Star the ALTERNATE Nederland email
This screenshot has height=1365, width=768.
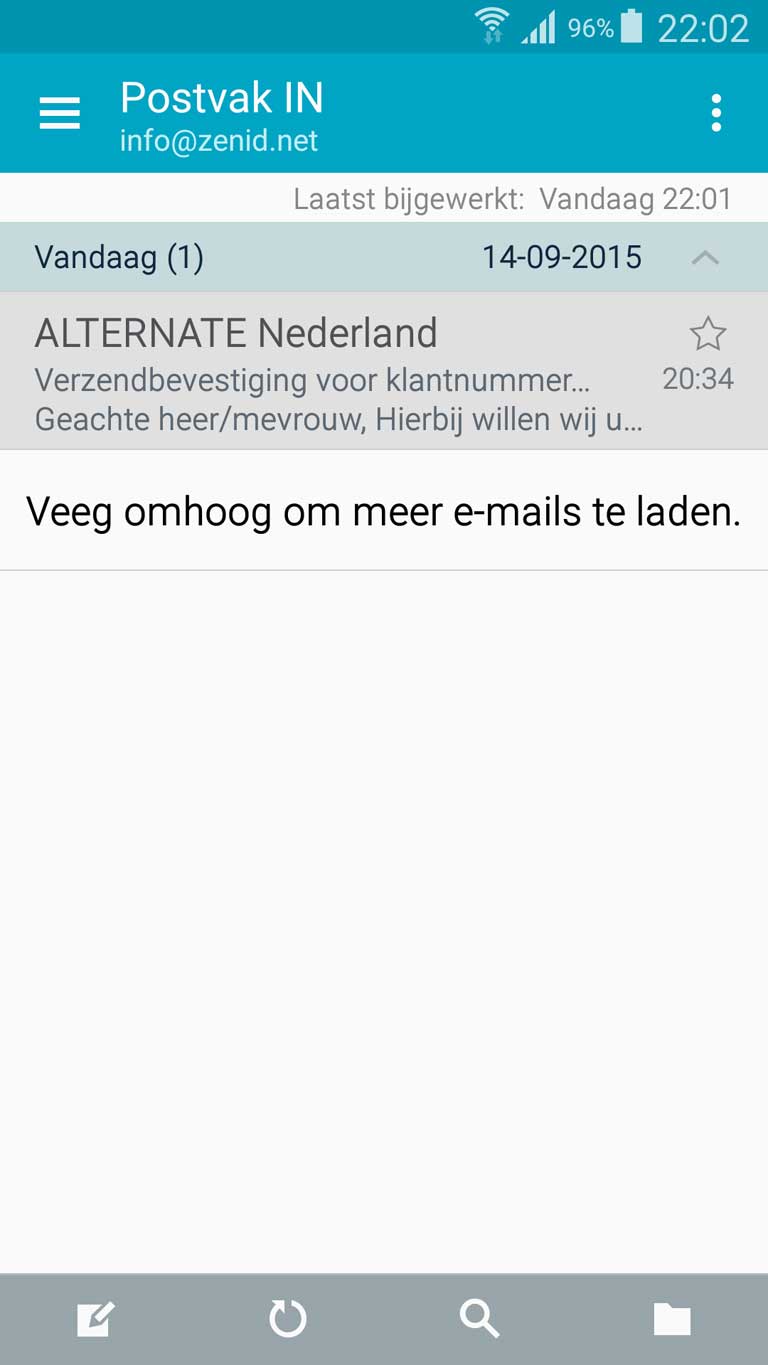(x=708, y=334)
